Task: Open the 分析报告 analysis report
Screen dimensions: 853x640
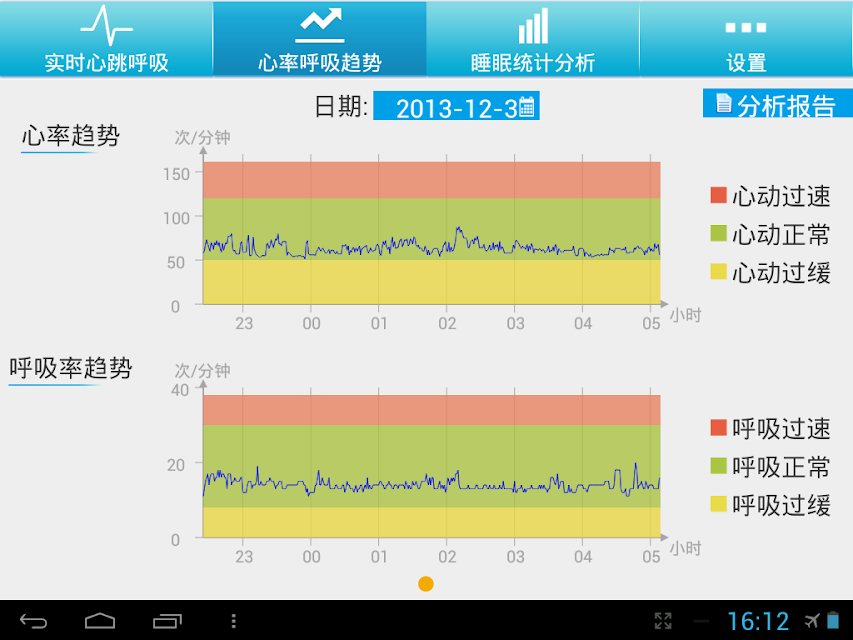Action: pyautogui.click(x=778, y=103)
